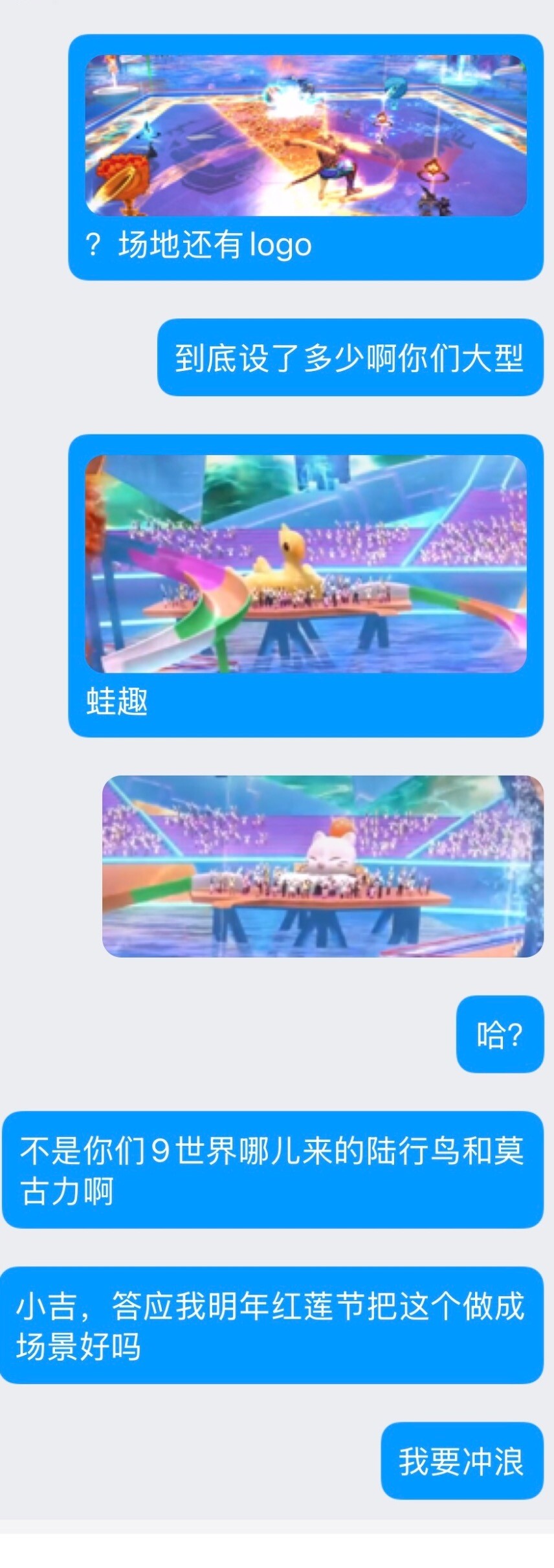
Task: View the yellow chocobo float image captioned 蛙趣
Action: point(305,563)
